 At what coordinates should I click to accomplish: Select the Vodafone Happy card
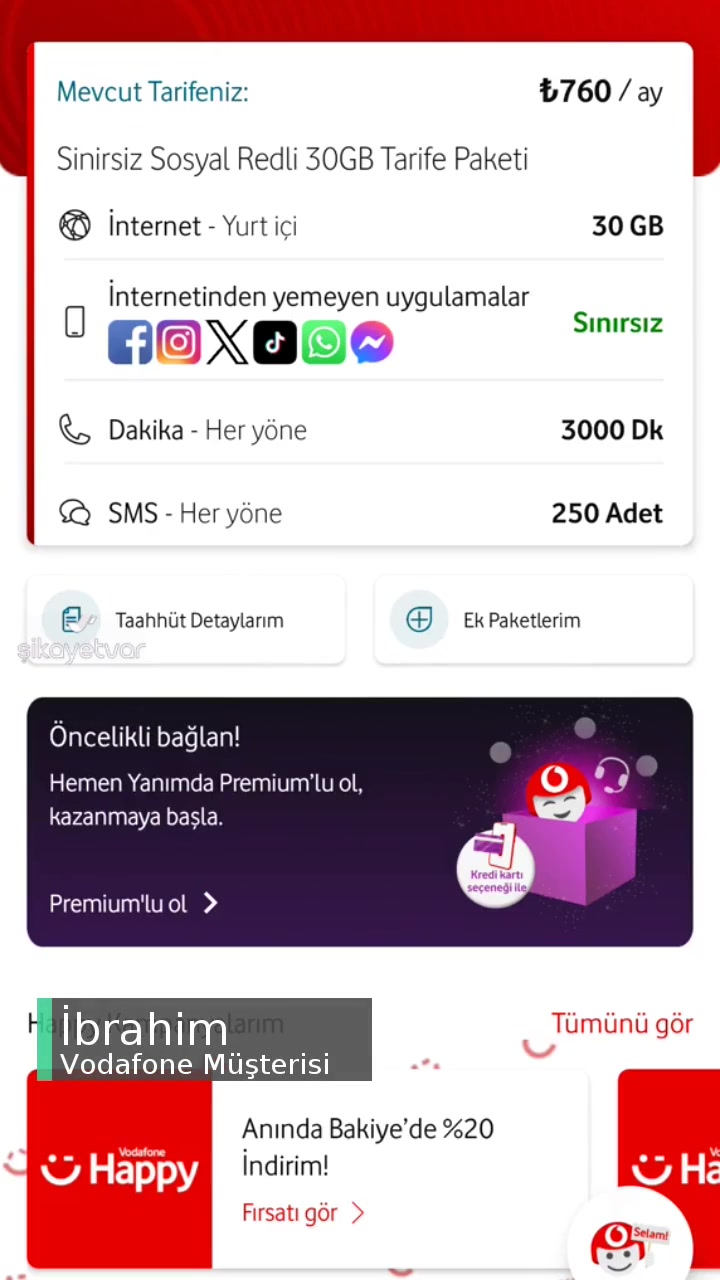tap(120, 1168)
